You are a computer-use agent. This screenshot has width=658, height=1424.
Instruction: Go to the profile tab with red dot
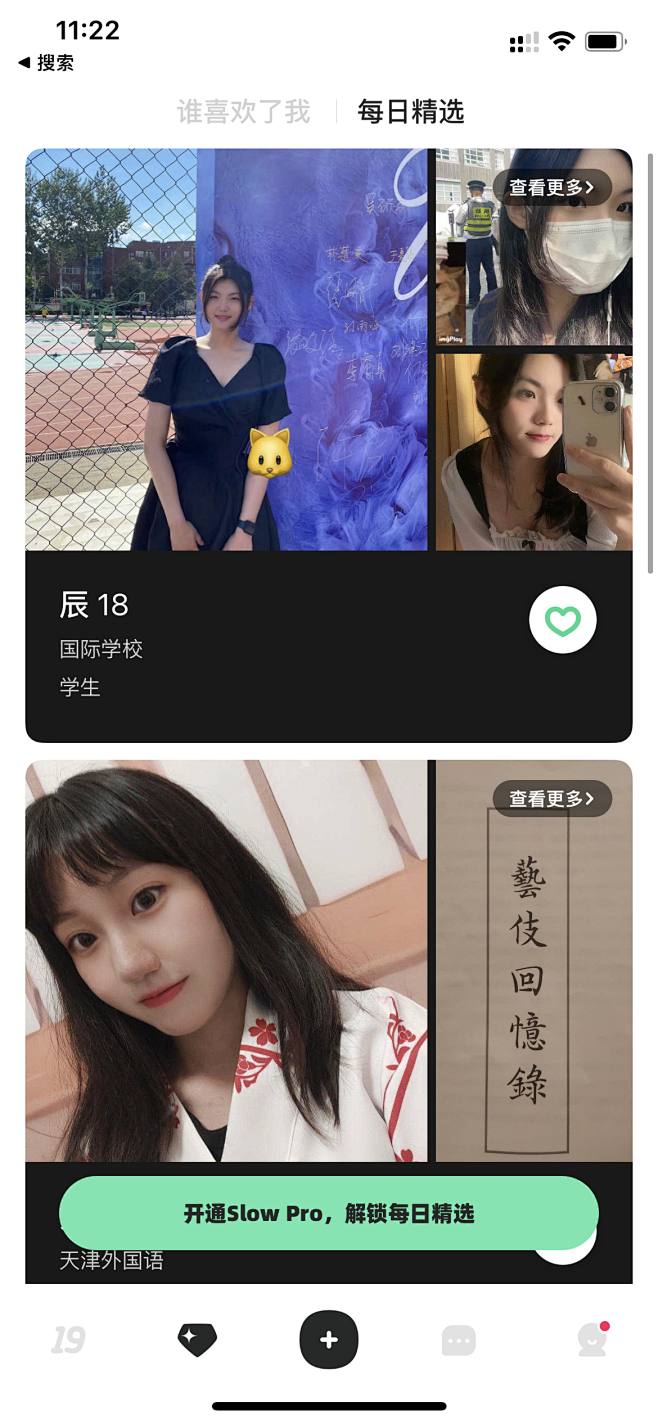592,1340
